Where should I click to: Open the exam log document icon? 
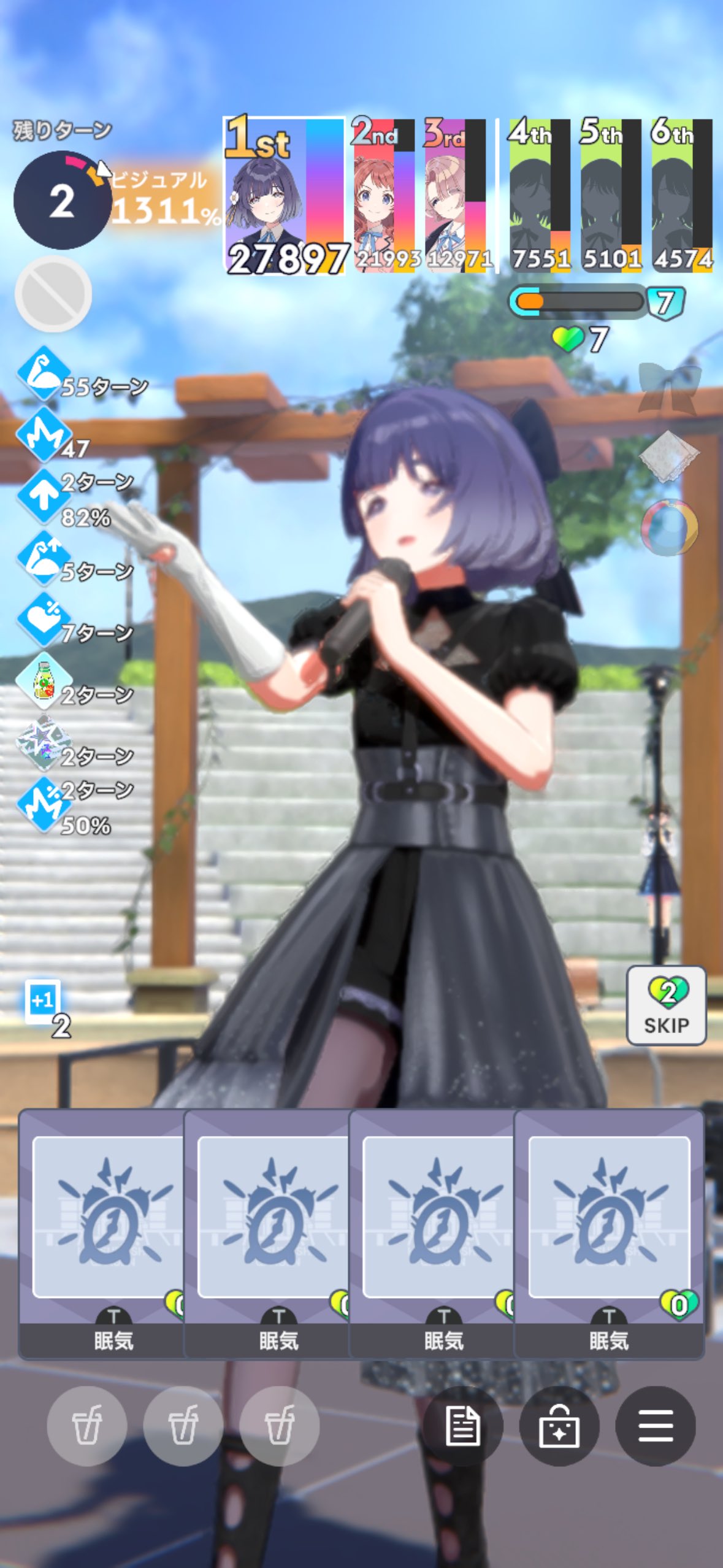coord(463,1426)
